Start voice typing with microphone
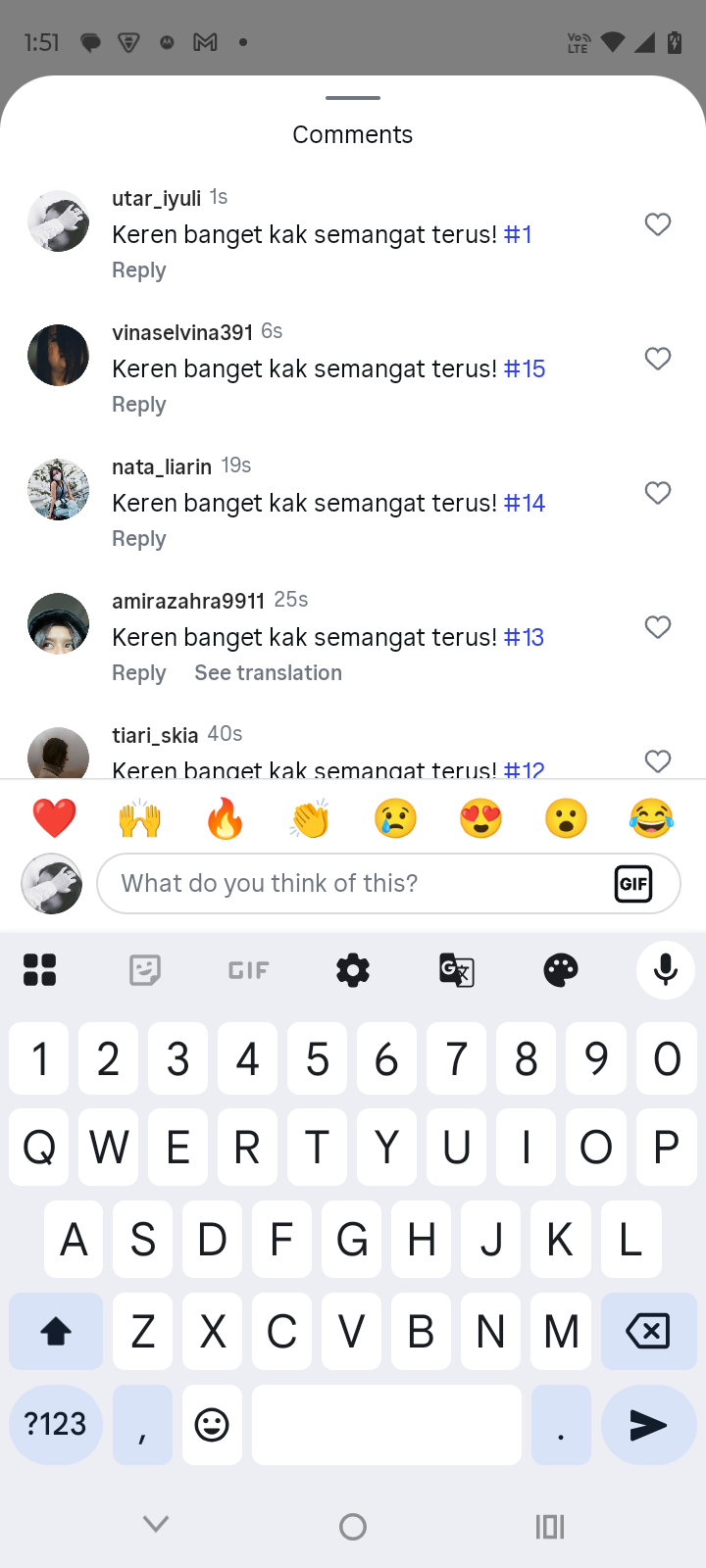This screenshot has width=706, height=1568. [x=665, y=970]
